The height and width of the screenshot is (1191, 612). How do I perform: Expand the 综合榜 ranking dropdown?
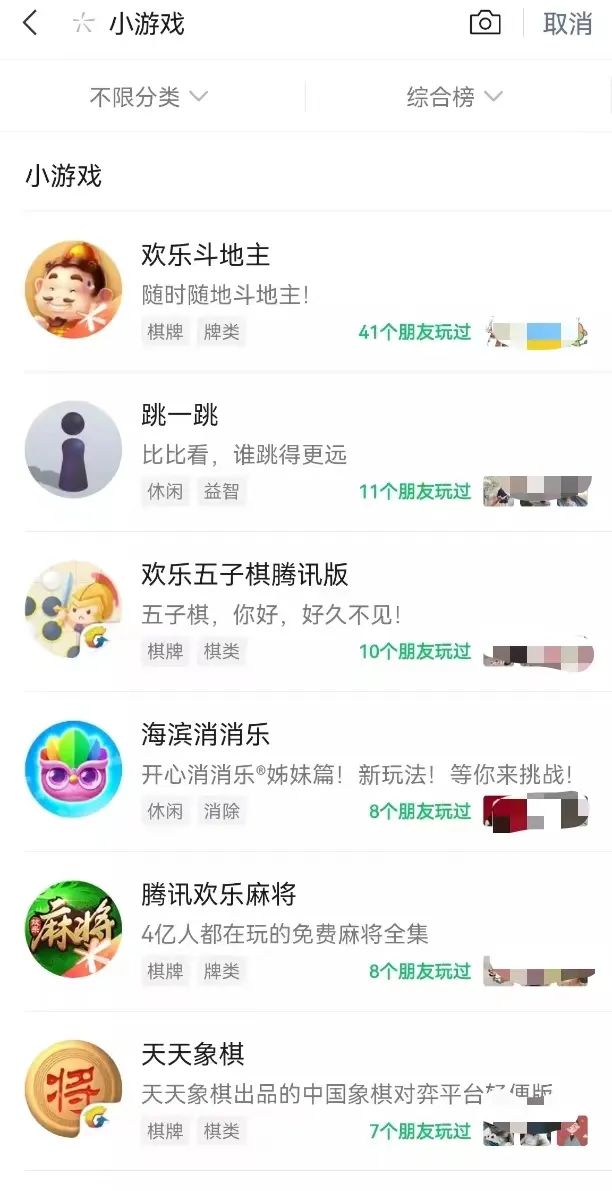[x=454, y=97]
